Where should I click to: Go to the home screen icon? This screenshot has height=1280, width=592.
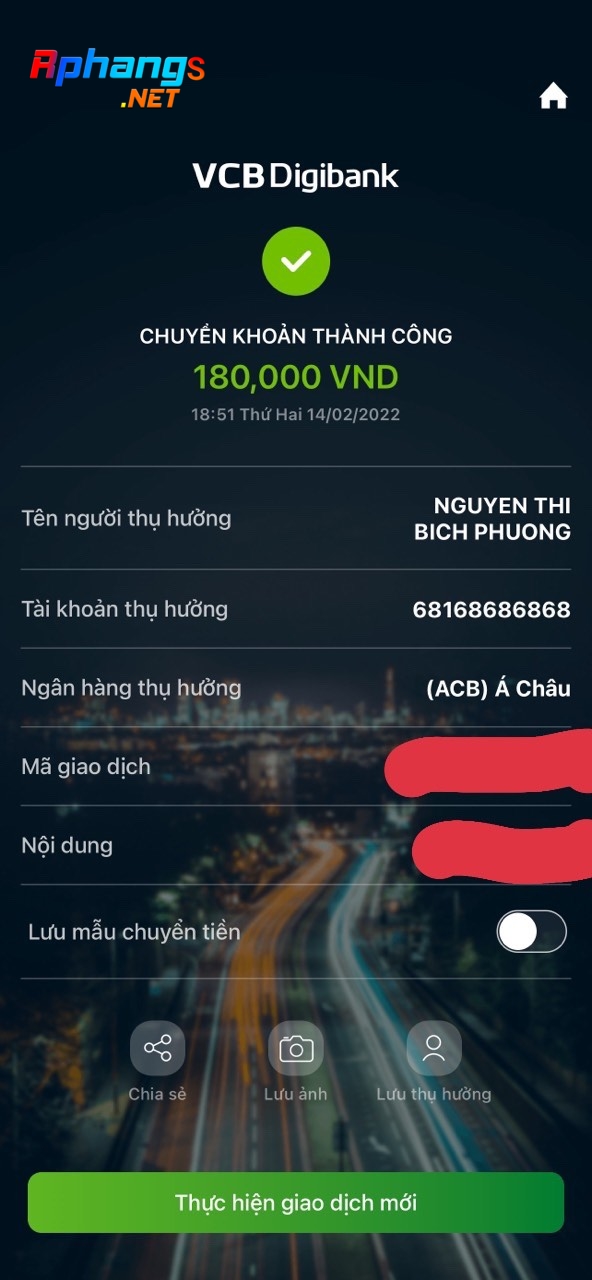[553, 96]
